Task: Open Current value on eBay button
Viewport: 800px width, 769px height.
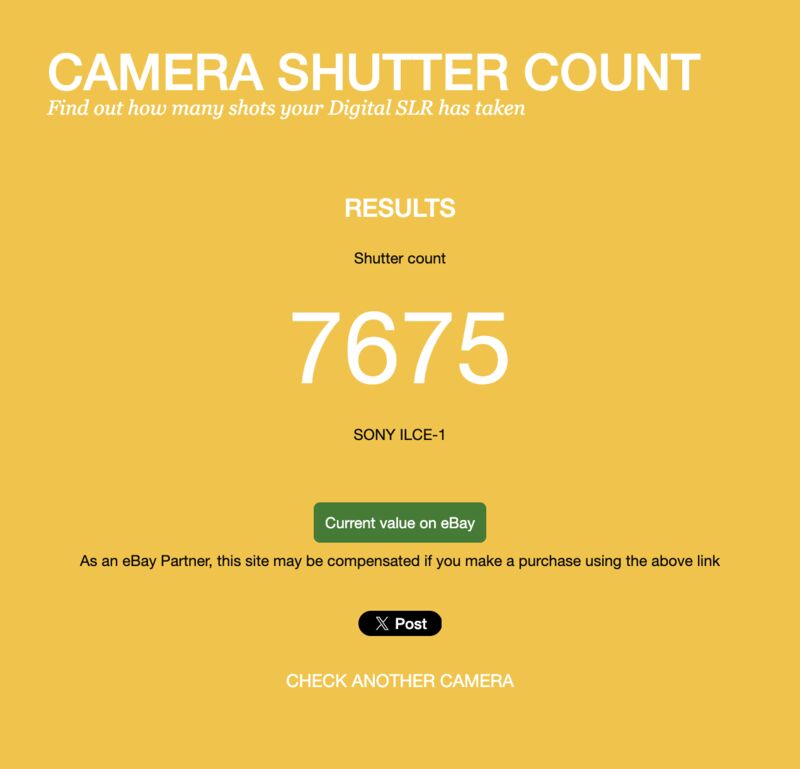Action: click(x=399, y=523)
